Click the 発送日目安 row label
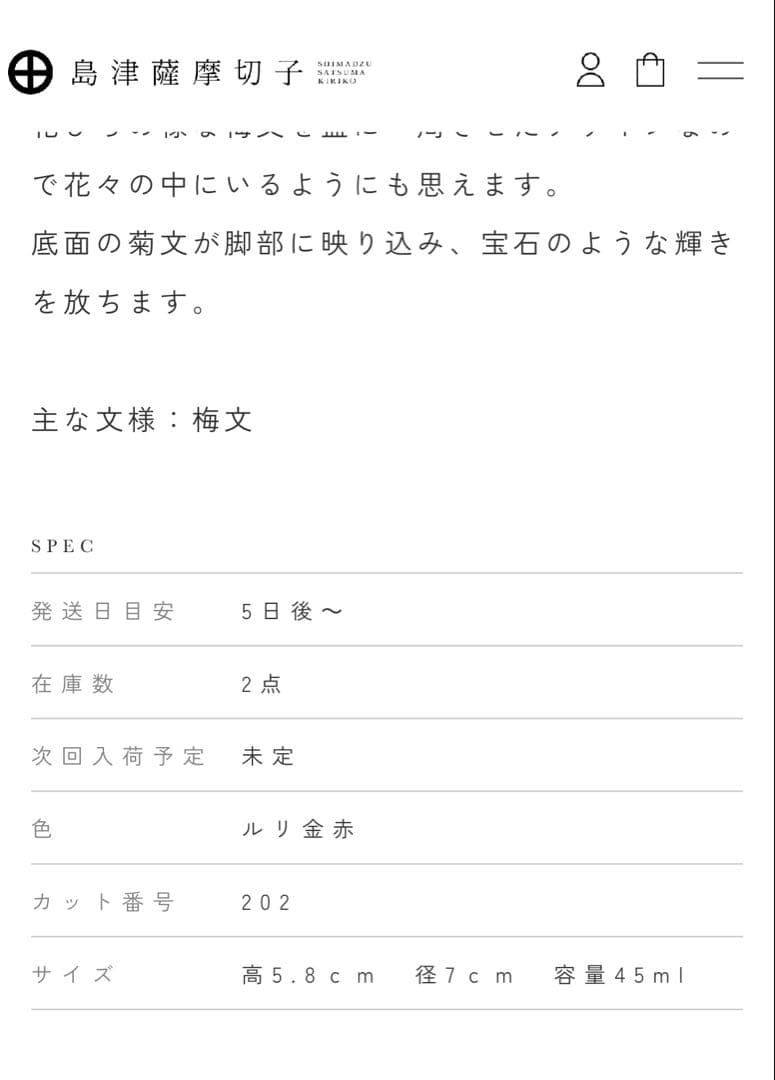 [104, 611]
